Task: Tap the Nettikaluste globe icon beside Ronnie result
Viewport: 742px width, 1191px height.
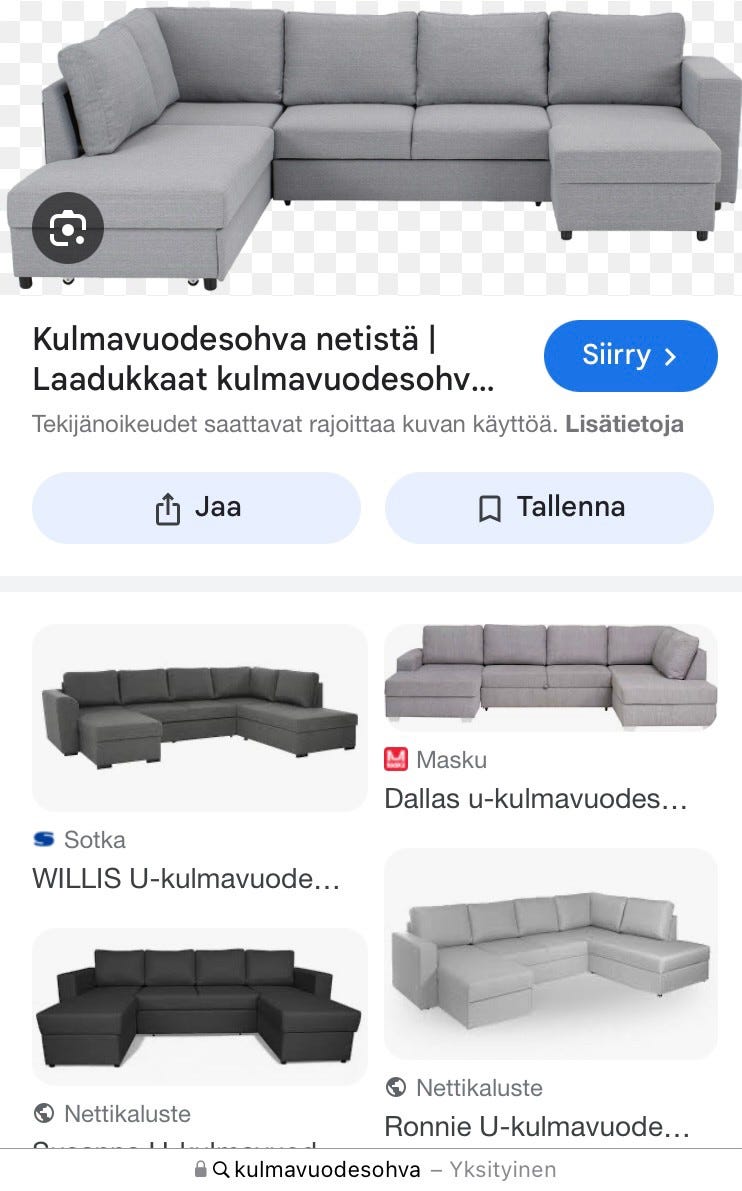Action: tap(396, 1088)
